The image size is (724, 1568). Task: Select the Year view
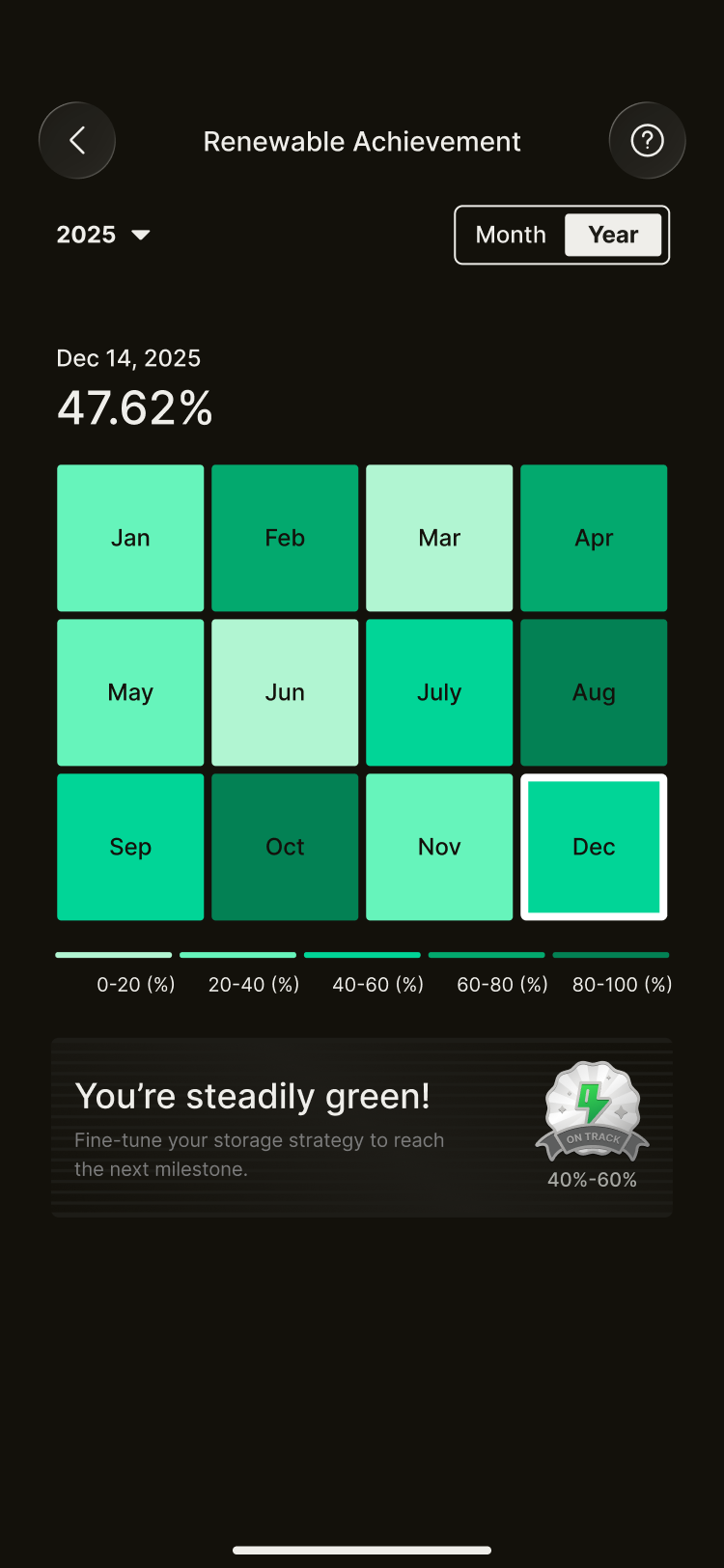[x=613, y=235]
